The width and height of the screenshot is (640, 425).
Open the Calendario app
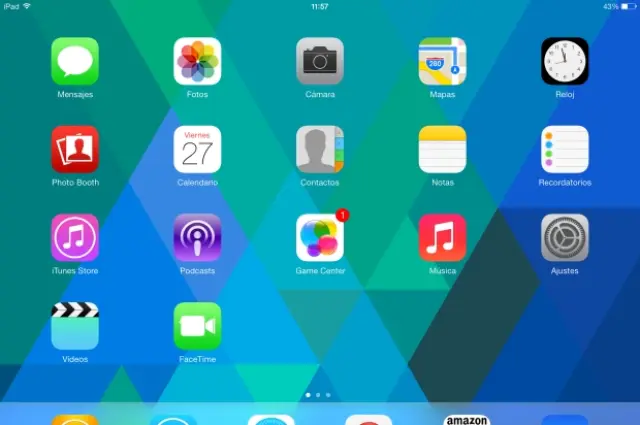coord(197,149)
